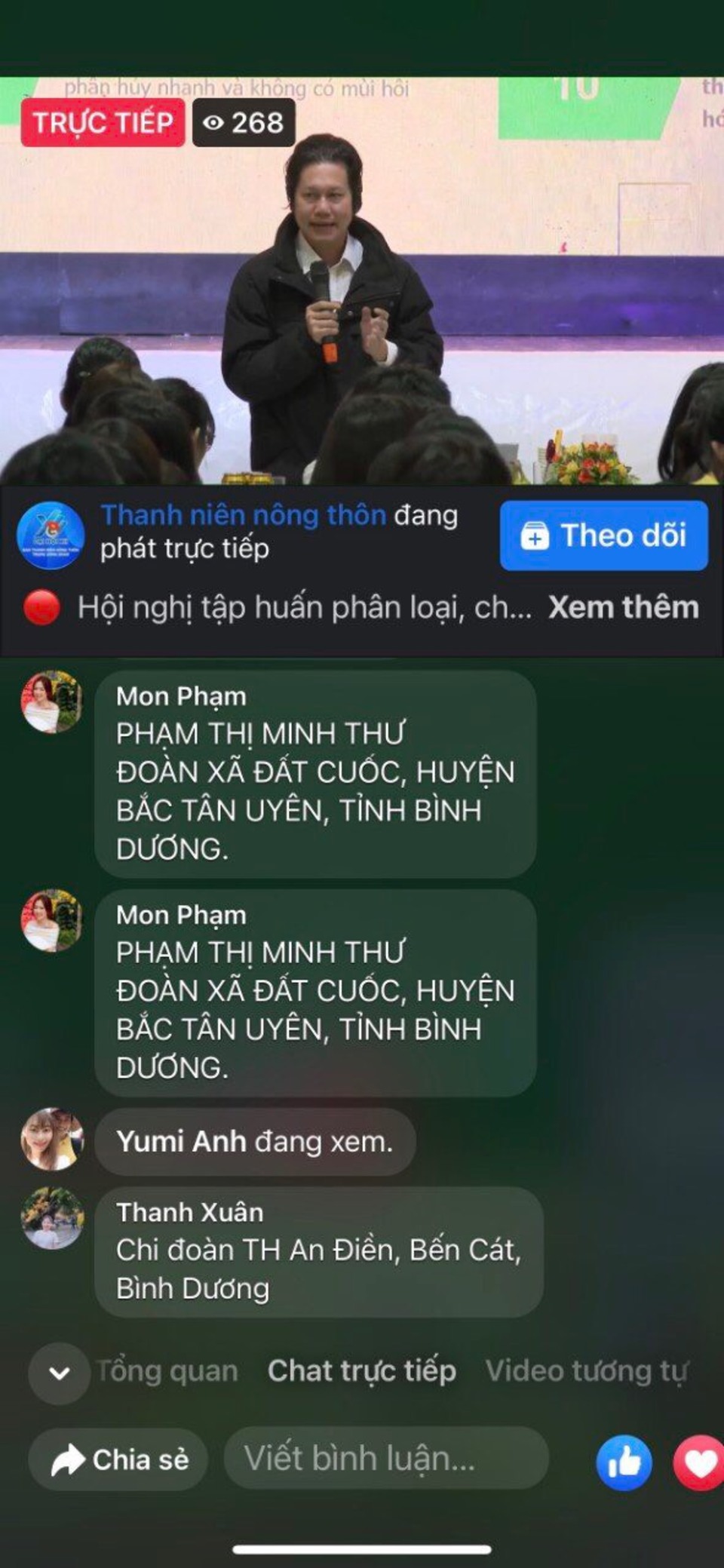Open Yumi Anh's profile picture
724x1568 pixels.
click(x=52, y=1140)
